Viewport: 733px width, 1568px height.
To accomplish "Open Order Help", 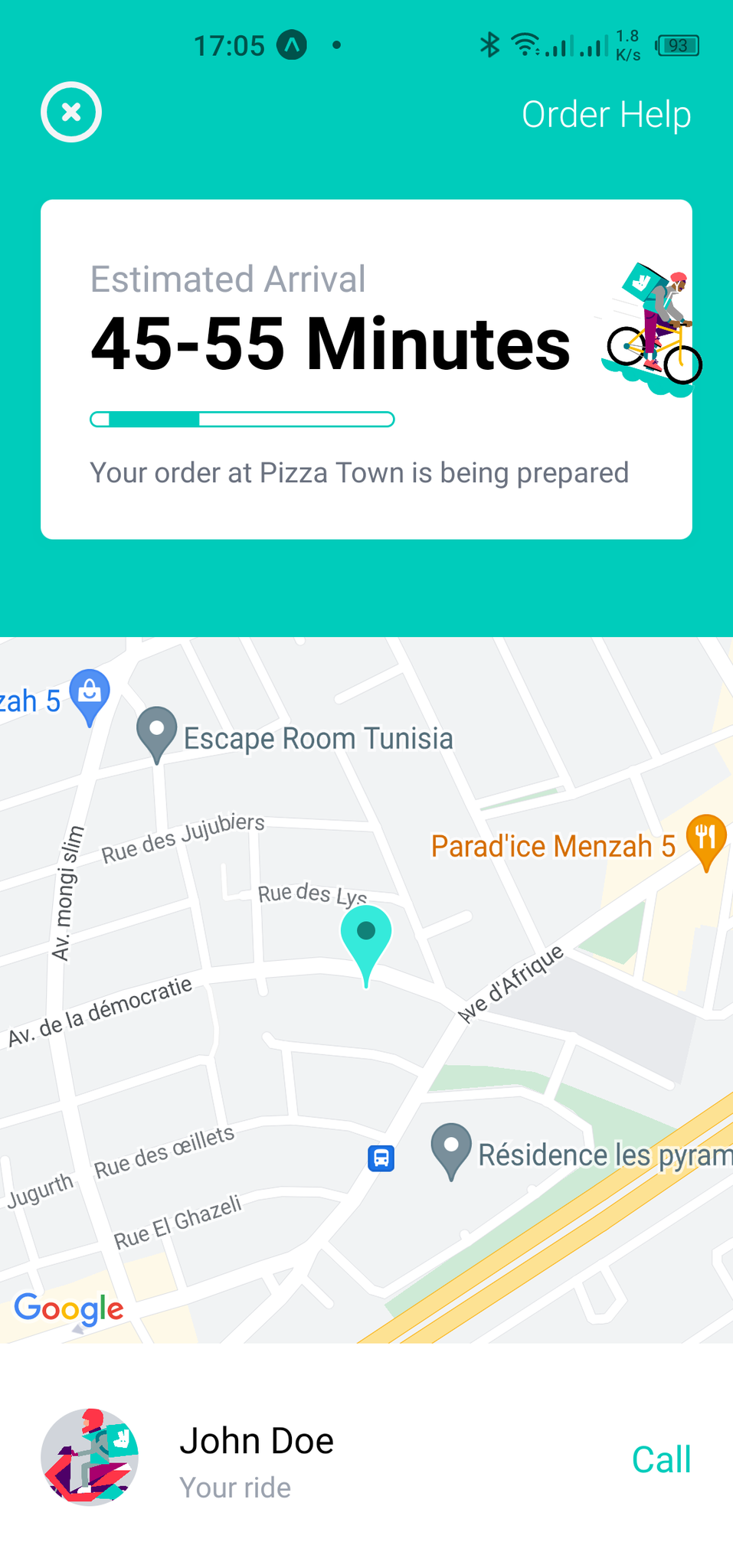I will point(606,113).
